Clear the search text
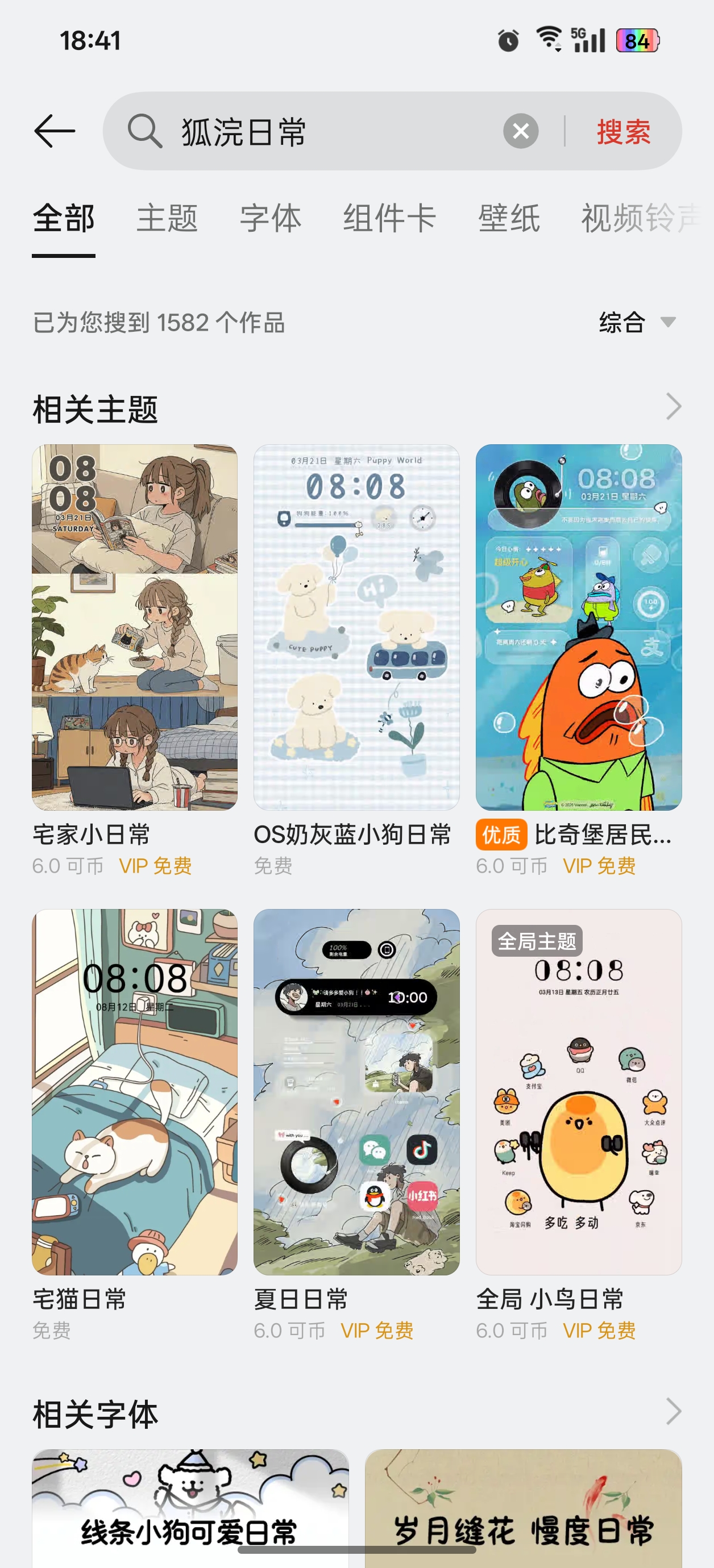Screen dimensions: 714x1568 520,131
